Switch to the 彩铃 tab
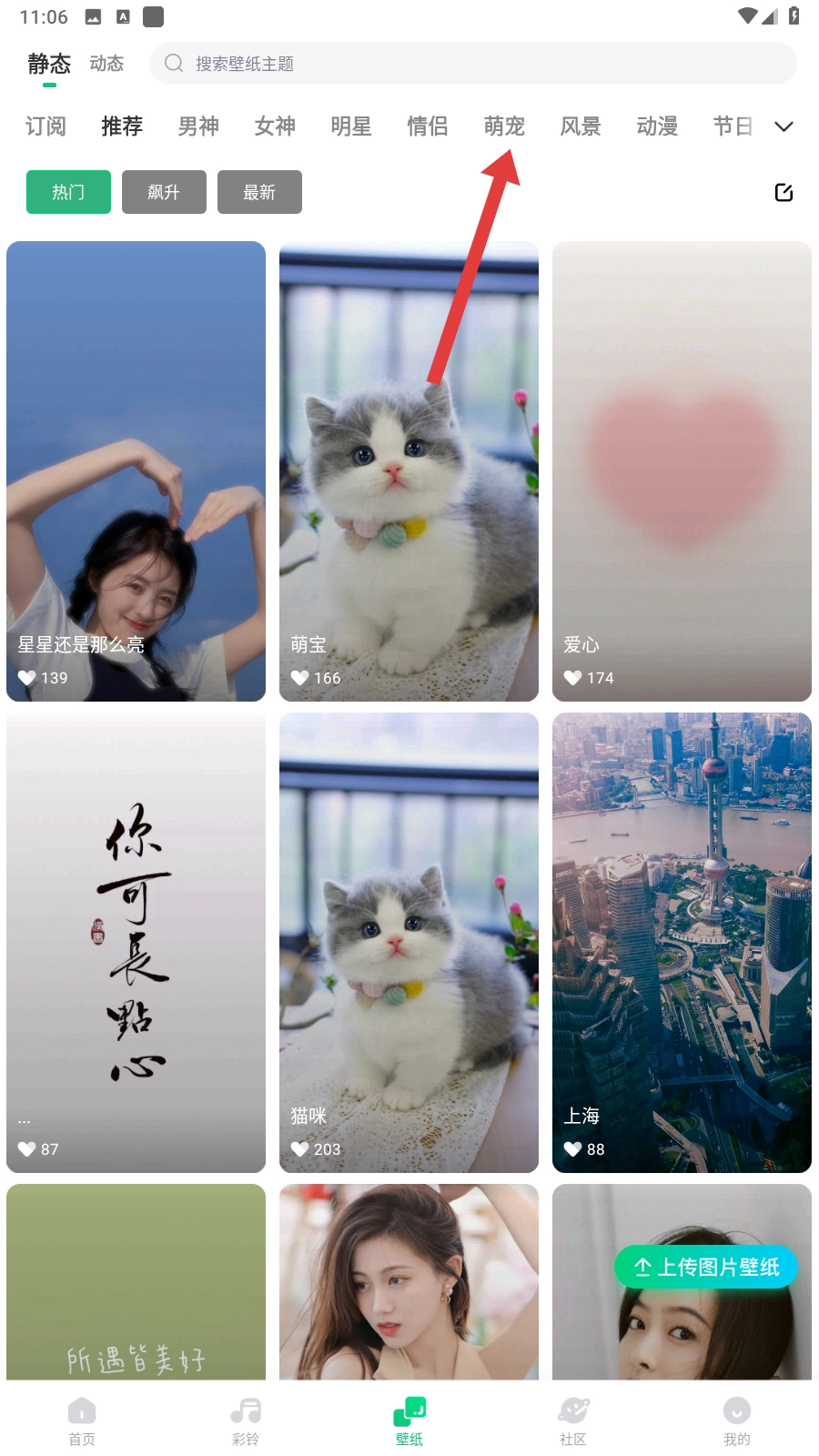819x1456 pixels. coord(246,1421)
